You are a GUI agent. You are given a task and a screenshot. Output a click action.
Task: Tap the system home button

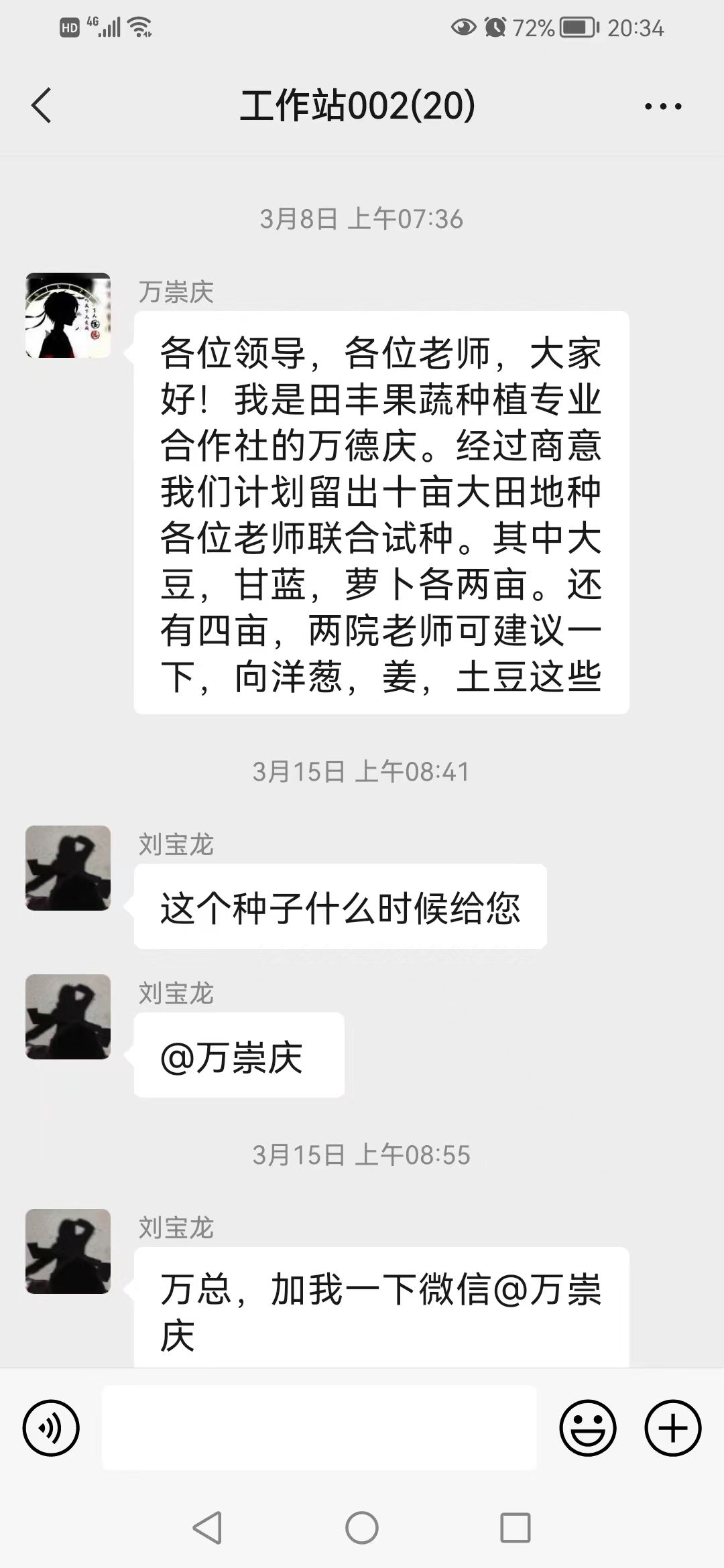(x=361, y=1528)
